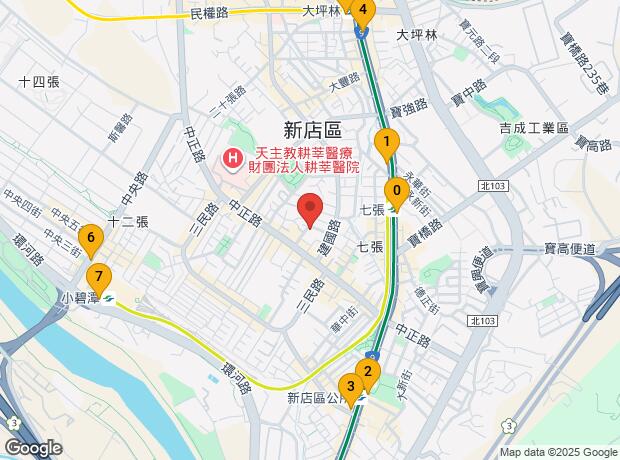Choose yellow map marker 7

tap(98, 277)
